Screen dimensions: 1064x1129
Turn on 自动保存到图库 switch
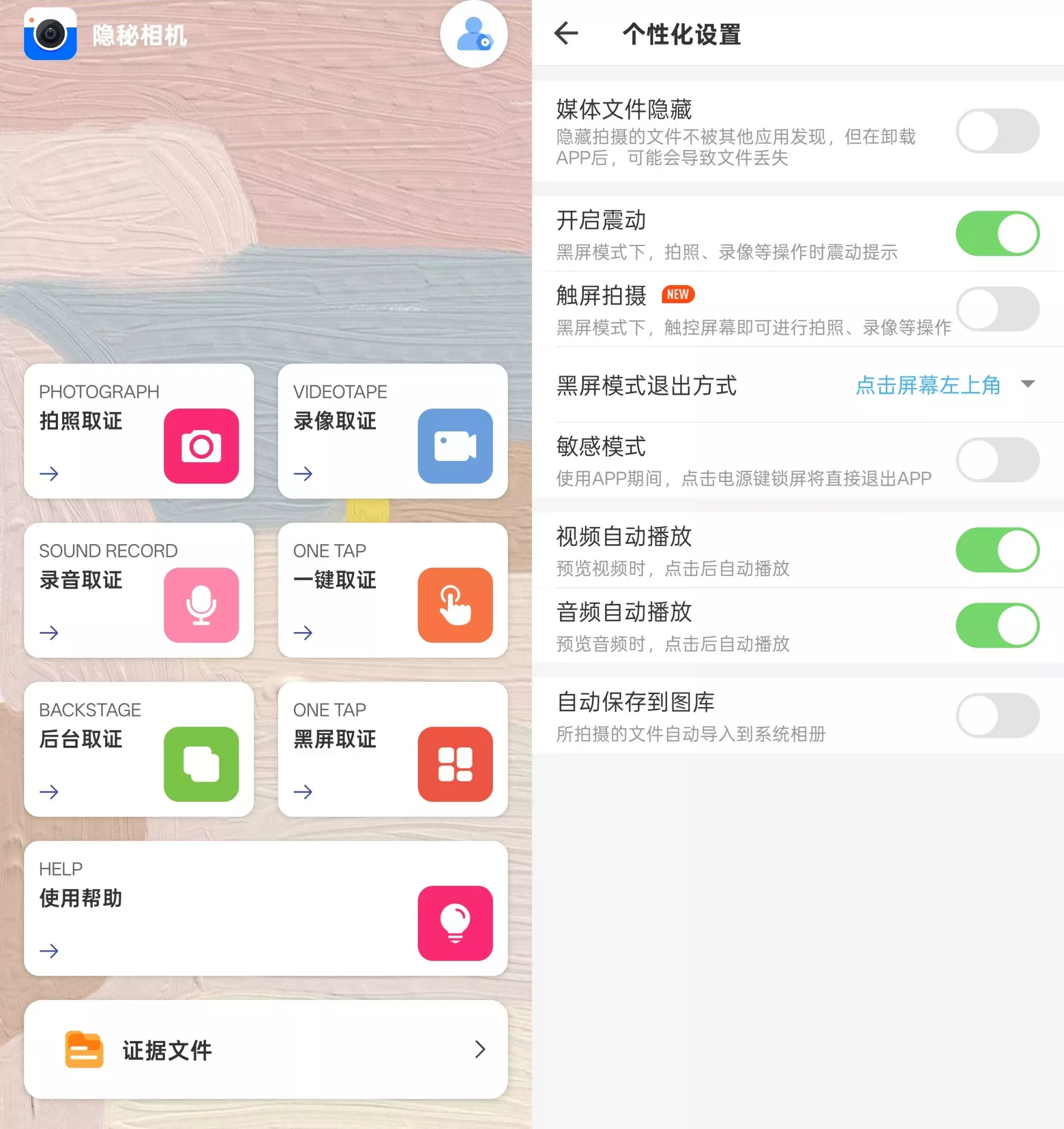tap(997, 716)
